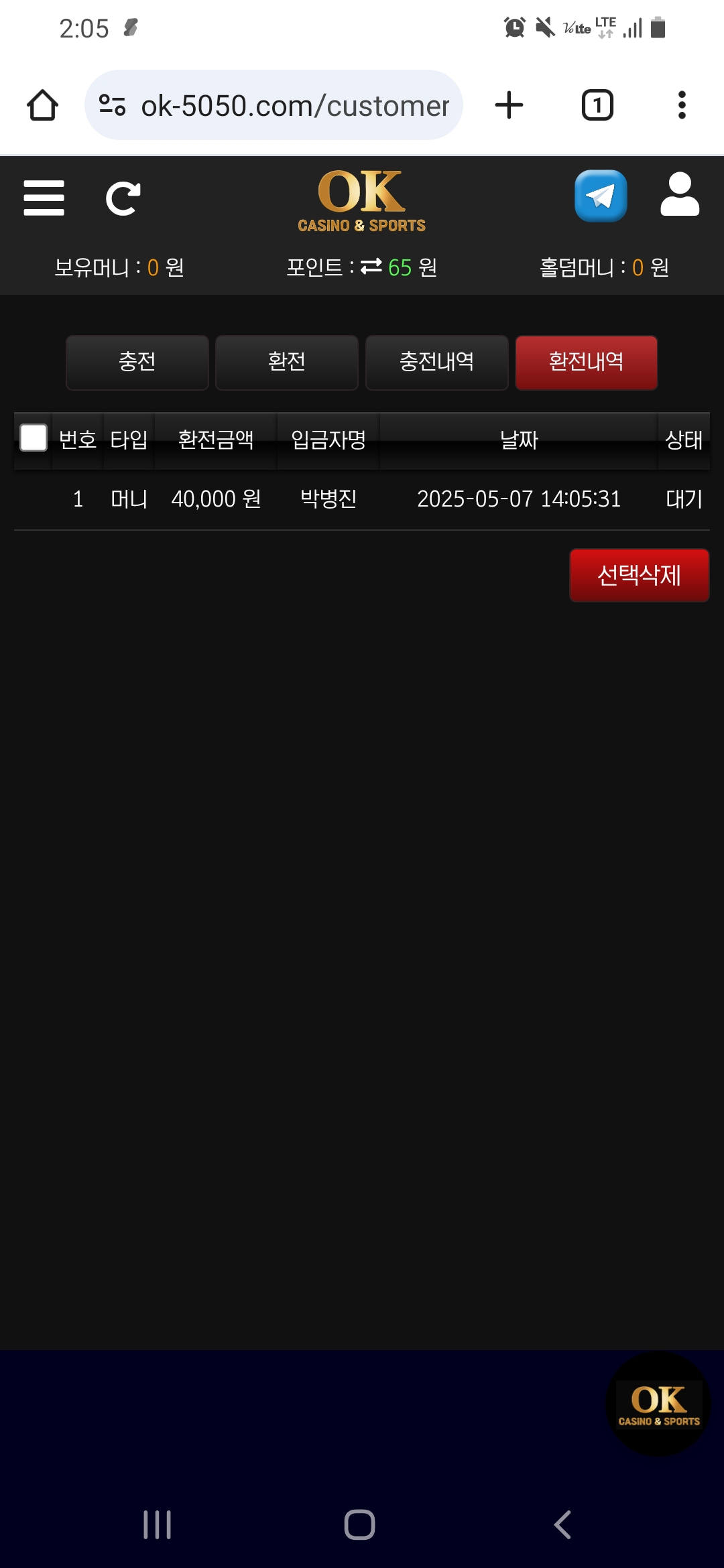Go back with the system back button

[562, 1524]
